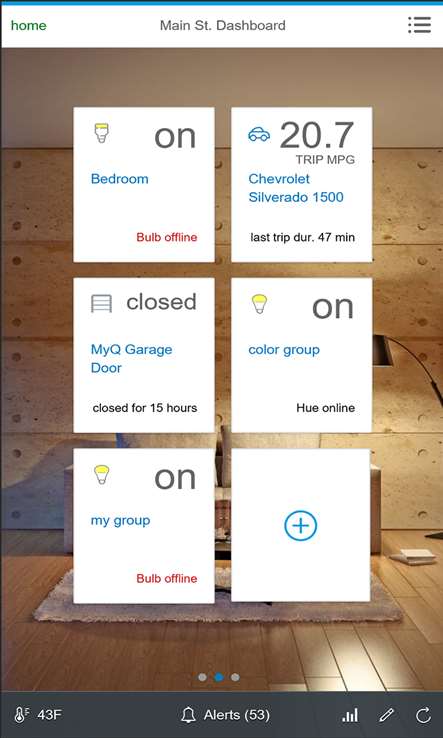Open Alerts (53)
Image resolution: width=443 pixels, height=738 pixels.
225,715
